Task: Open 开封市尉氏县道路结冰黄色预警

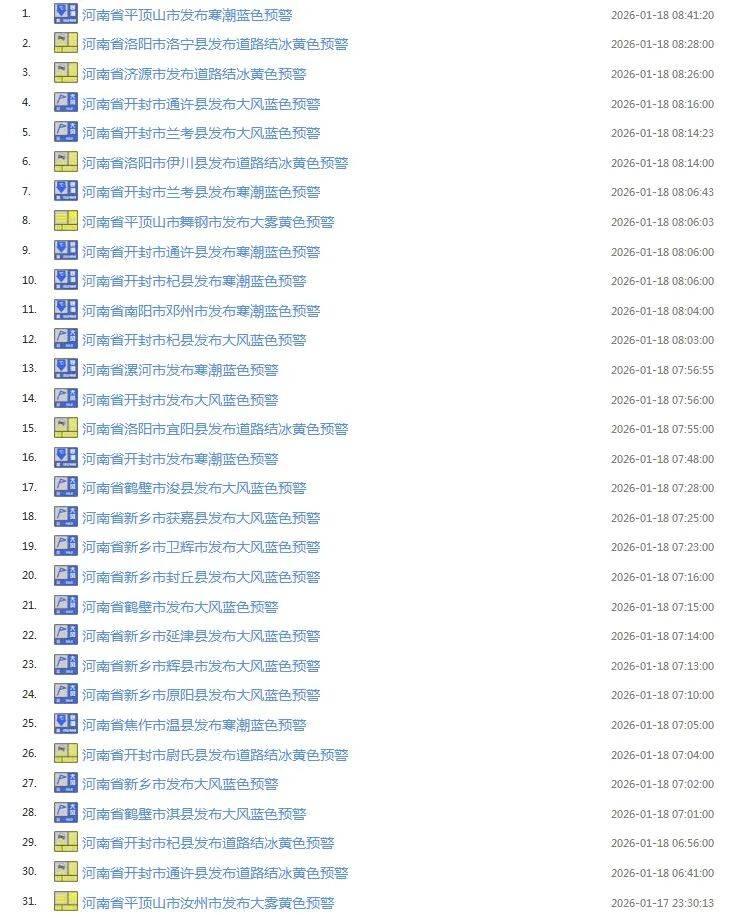Action: click(x=215, y=755)
